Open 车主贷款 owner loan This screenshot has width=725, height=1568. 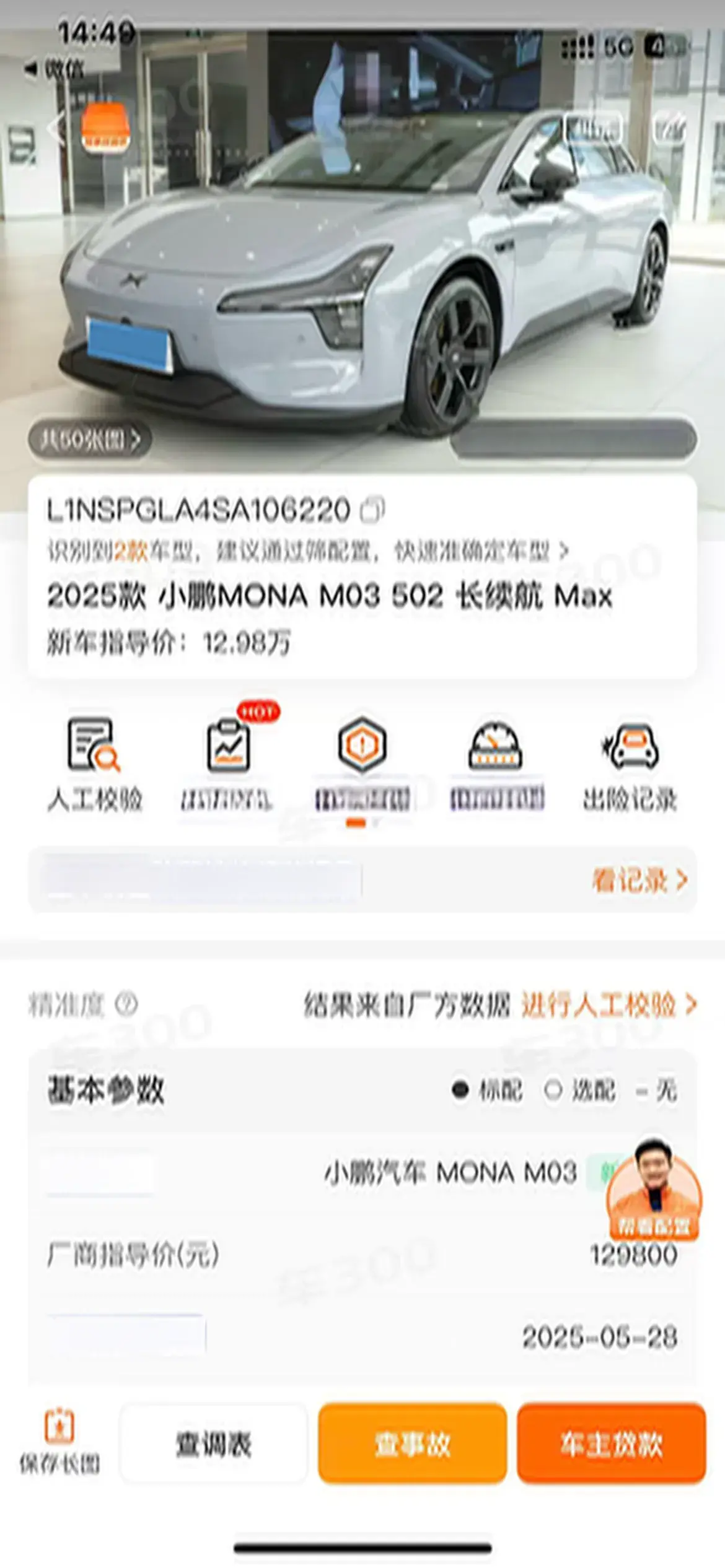611,1444
